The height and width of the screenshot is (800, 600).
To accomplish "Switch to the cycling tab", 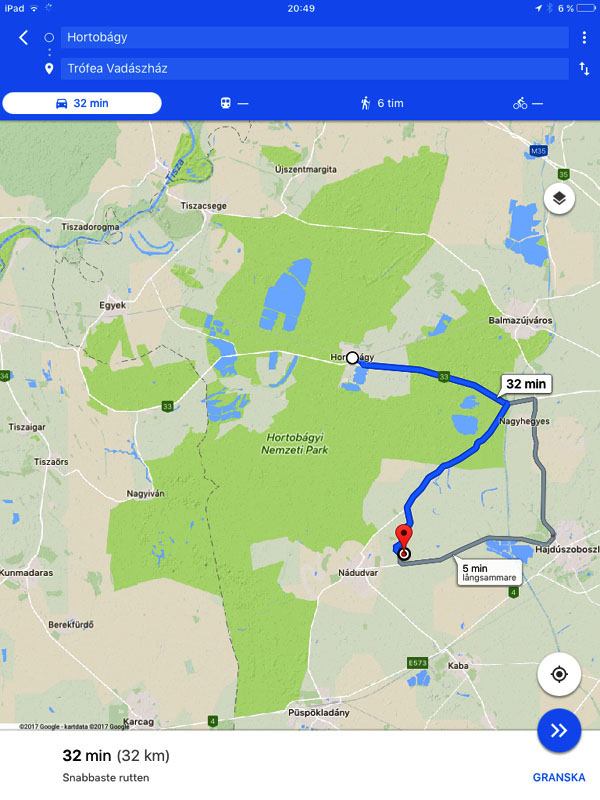I will [527, 103].
